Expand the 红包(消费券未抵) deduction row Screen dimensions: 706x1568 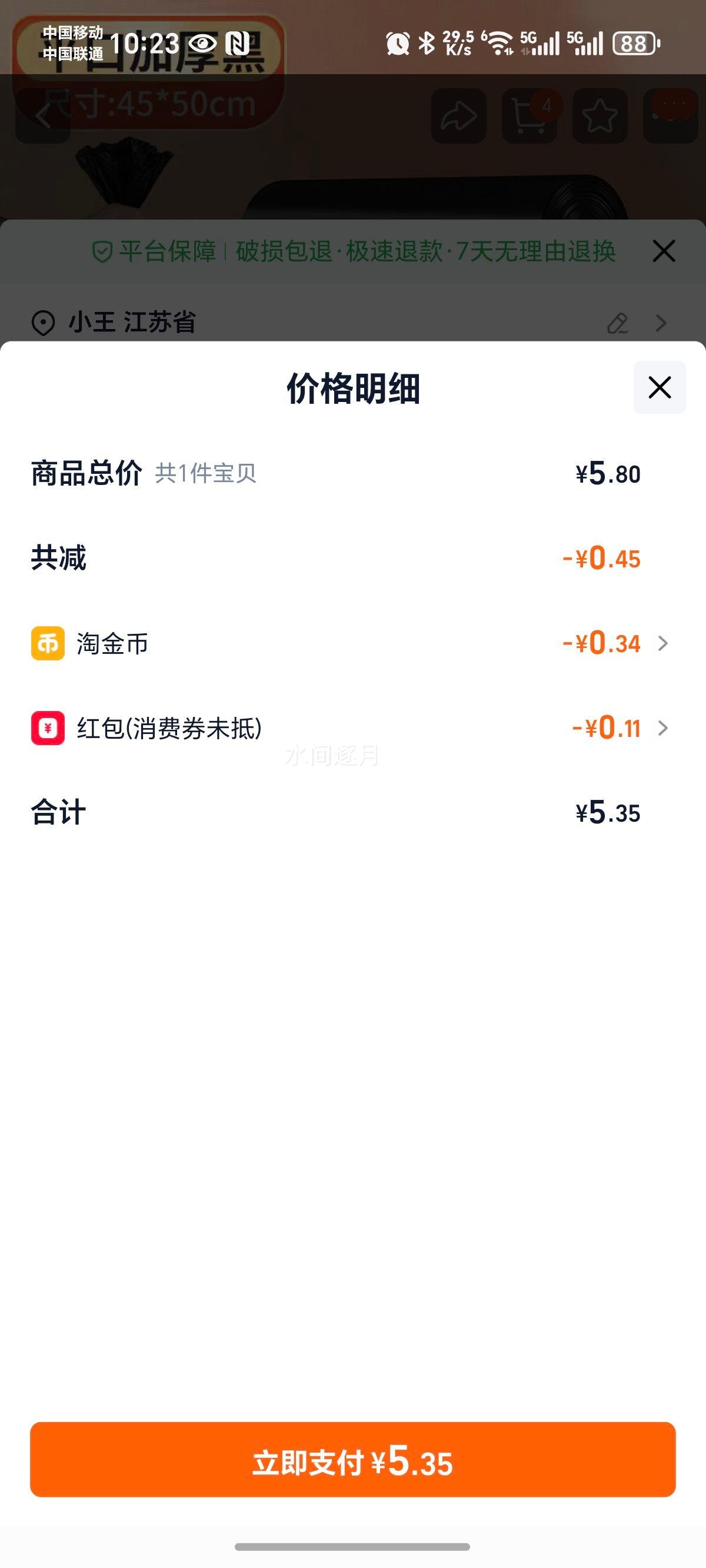coord(662,728)
